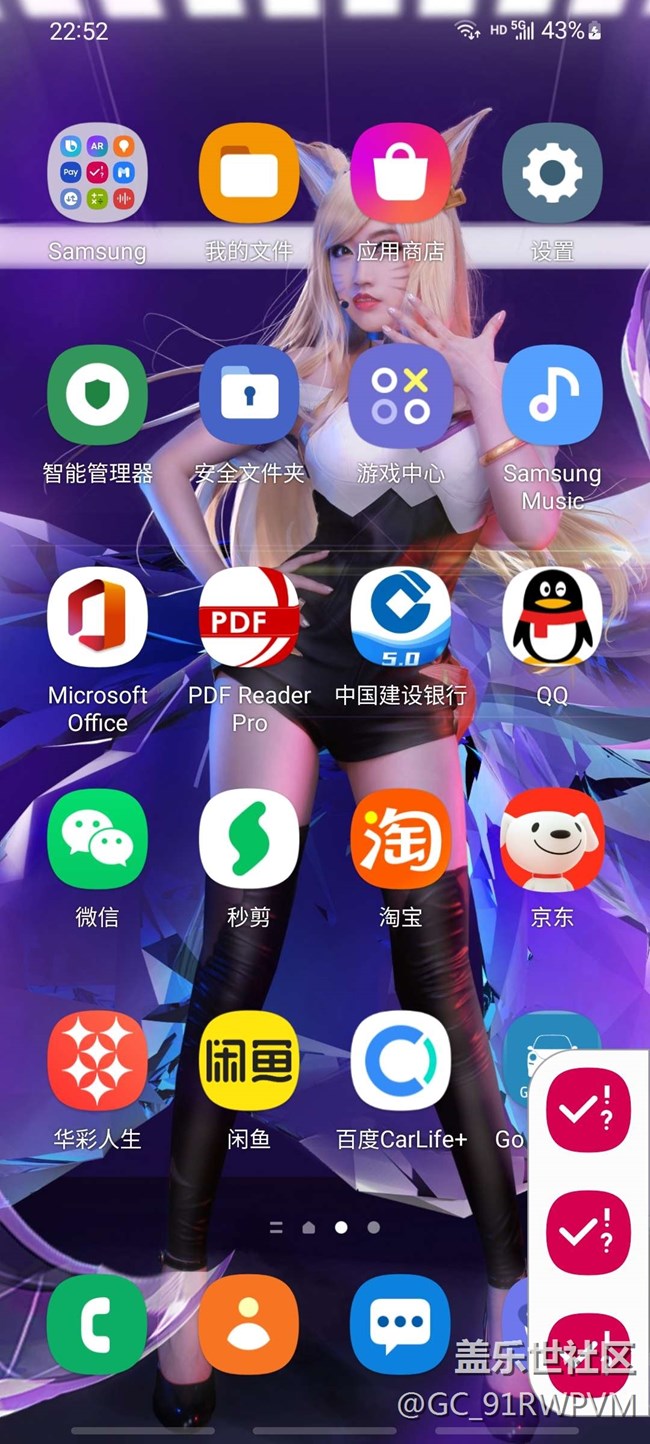Image resolution: width=650 pixels, height=1444 pixels.
Task: Open Samsung Music app
Action: [552, 394]
